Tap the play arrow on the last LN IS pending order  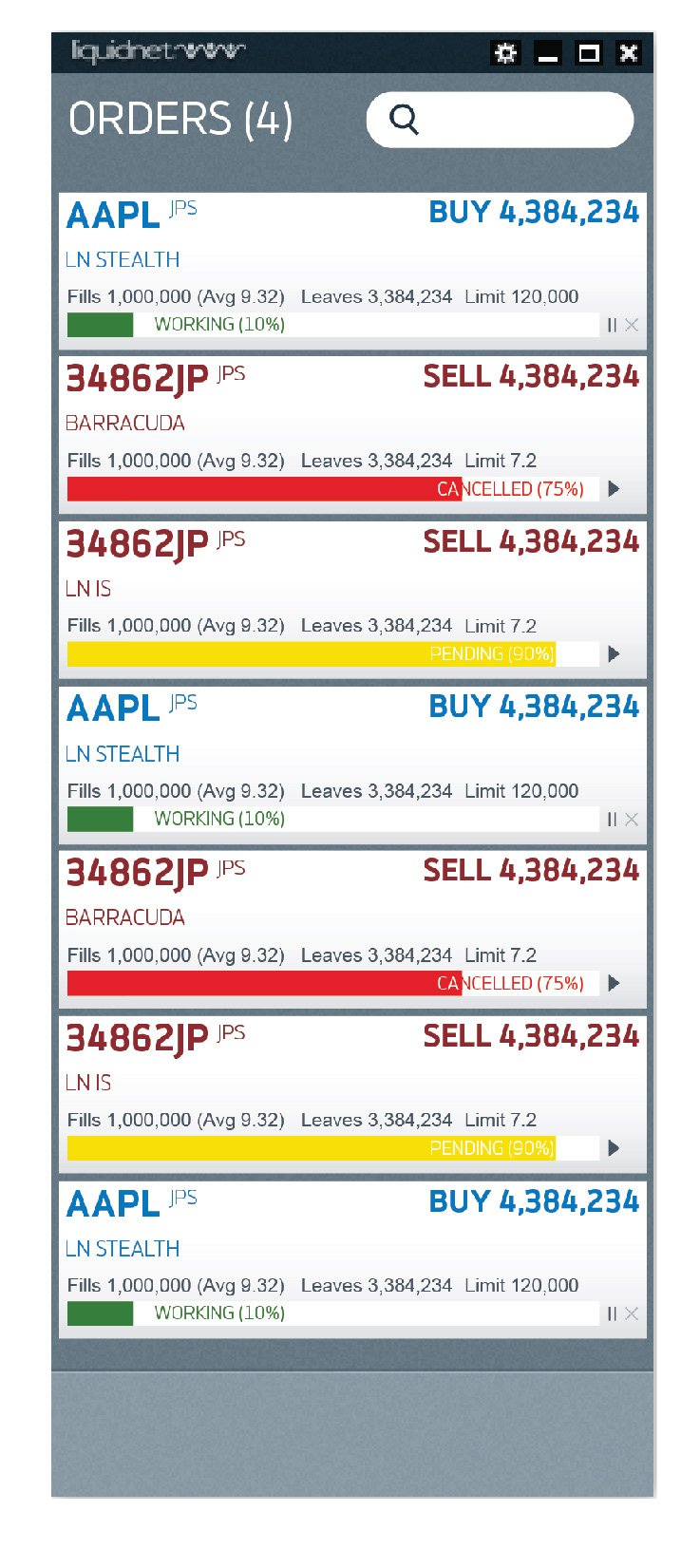pyautogui.click(x=614, y=1148)
